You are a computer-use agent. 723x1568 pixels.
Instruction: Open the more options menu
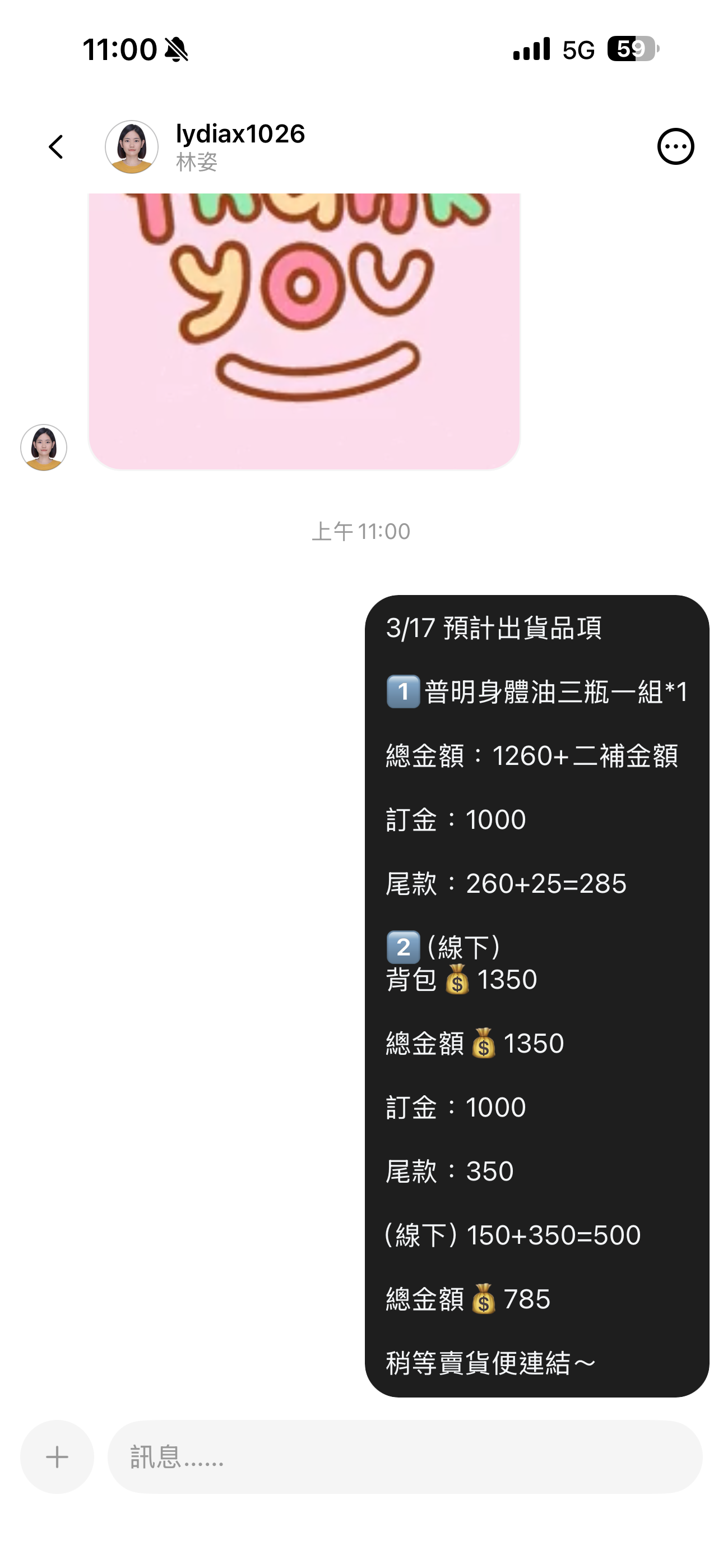(675, 147)
